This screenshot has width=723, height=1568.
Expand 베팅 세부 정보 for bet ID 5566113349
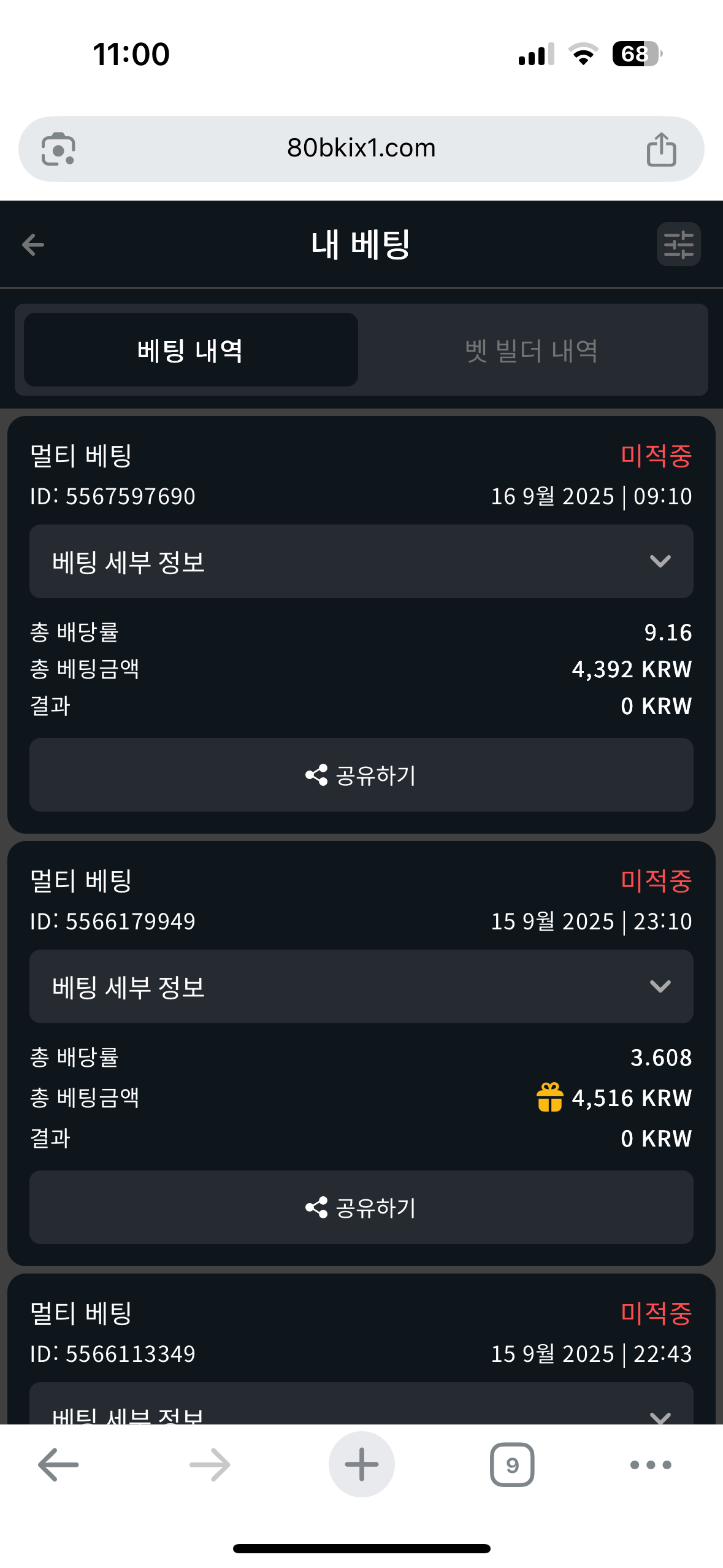[361, 1405]
